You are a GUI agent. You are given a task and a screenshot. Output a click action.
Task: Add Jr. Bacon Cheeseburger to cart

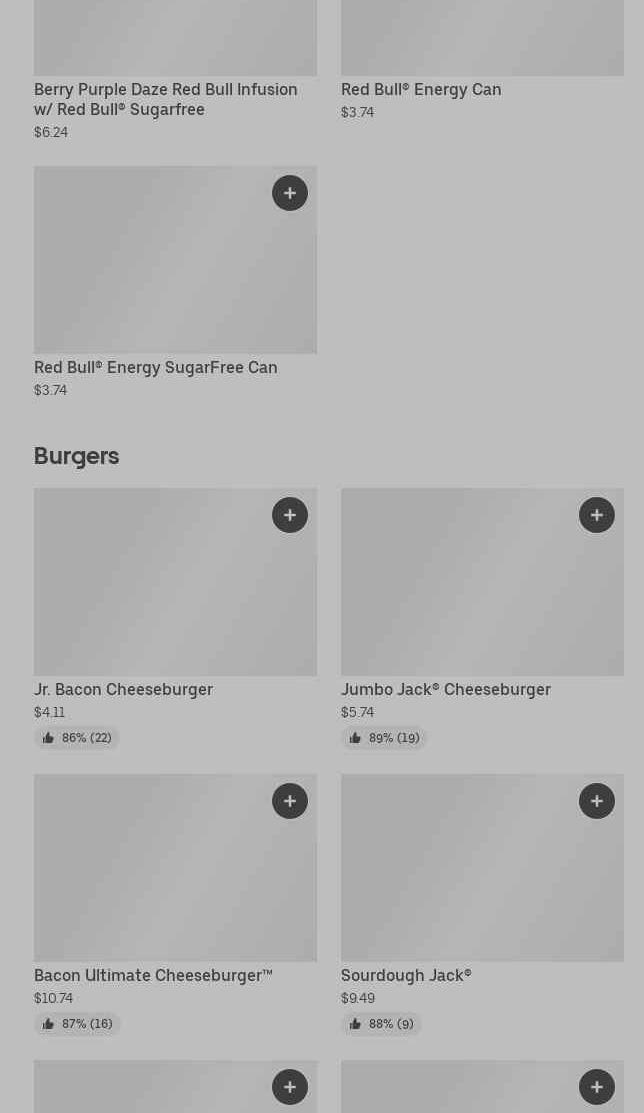[290, 515]
